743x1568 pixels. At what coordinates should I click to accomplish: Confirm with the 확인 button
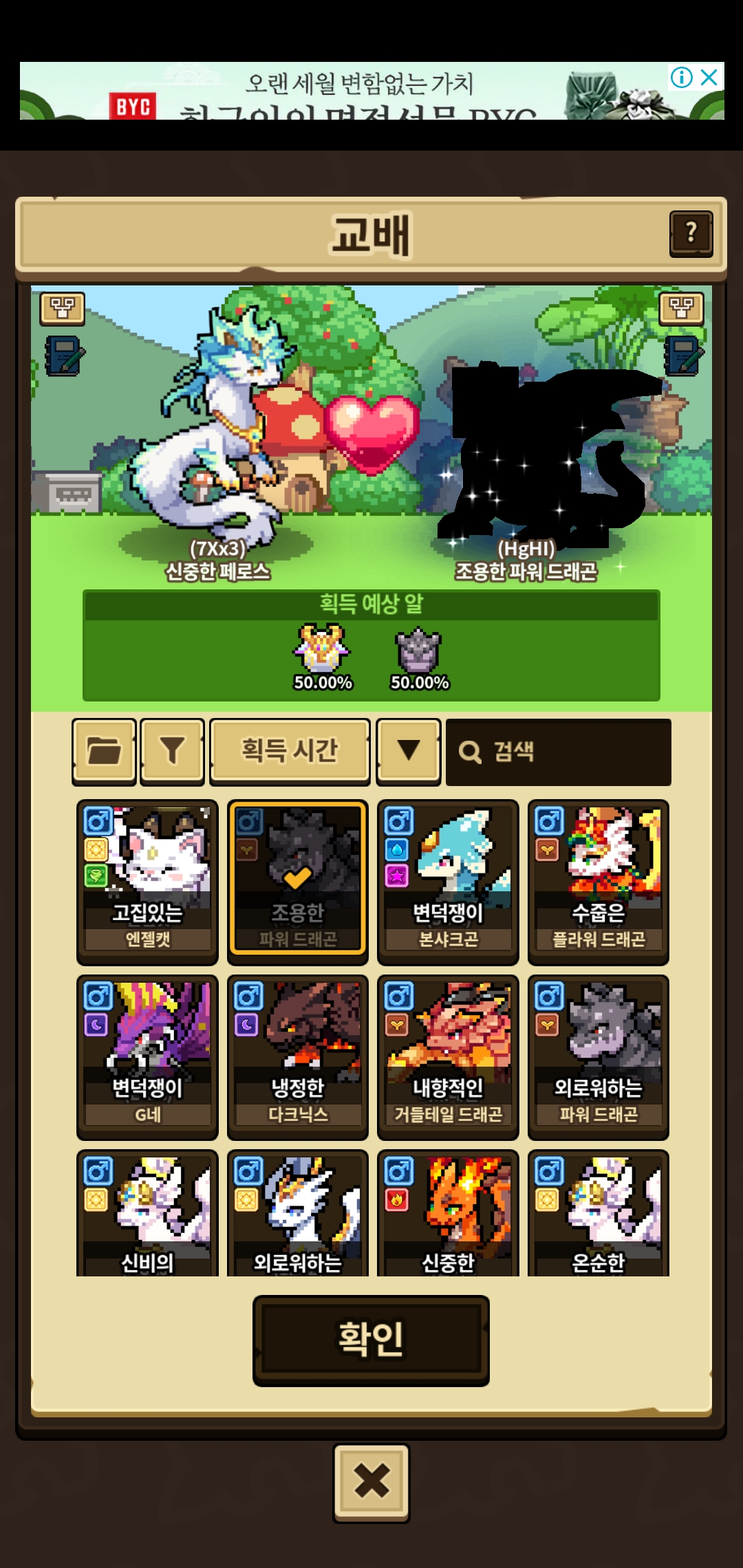(371, 1340)
